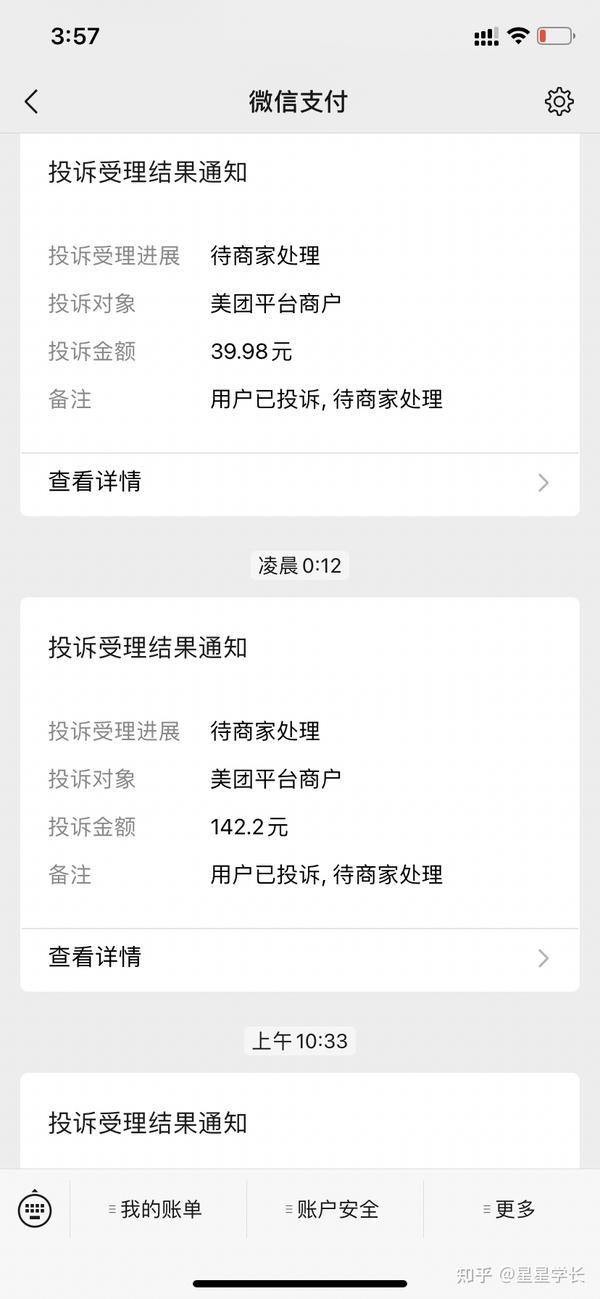Open 更多 menu
This screenshot has width=600, height=1299.
tap(512, 1209)
